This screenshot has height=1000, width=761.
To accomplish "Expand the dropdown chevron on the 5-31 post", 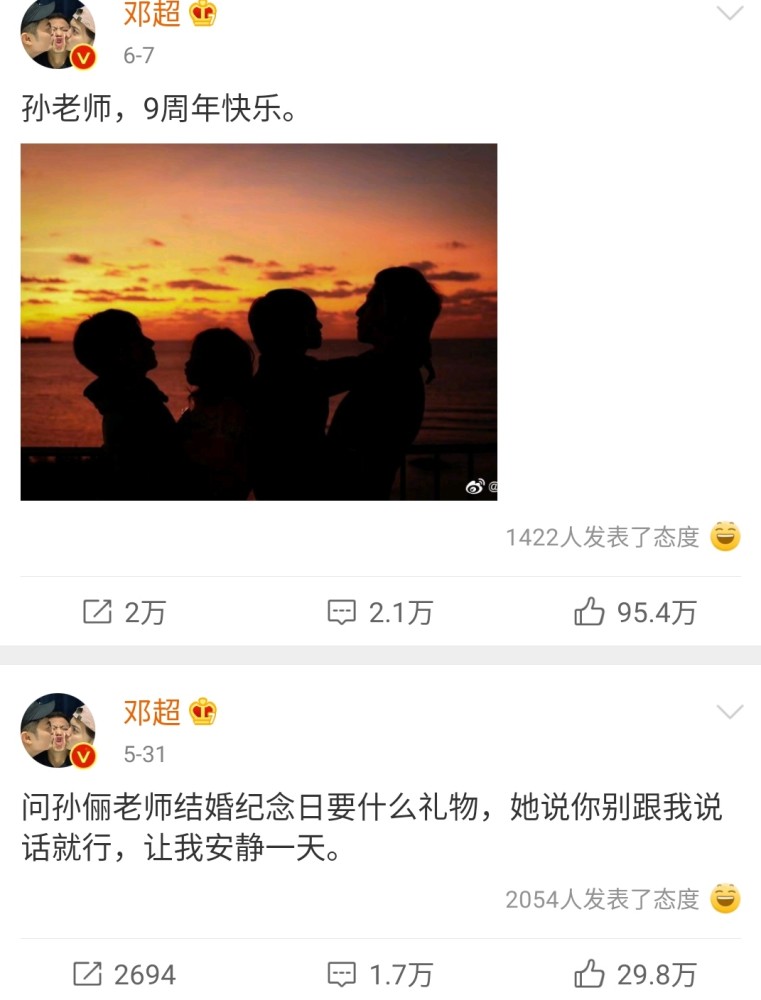I will (x=731, y=712).
